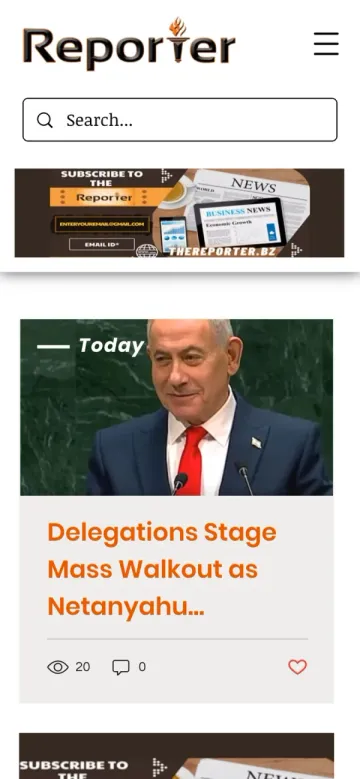The image size is (360, 779).
Task: Open the Delegations Stage Mass Walkout headline
Action: point(162,569)
